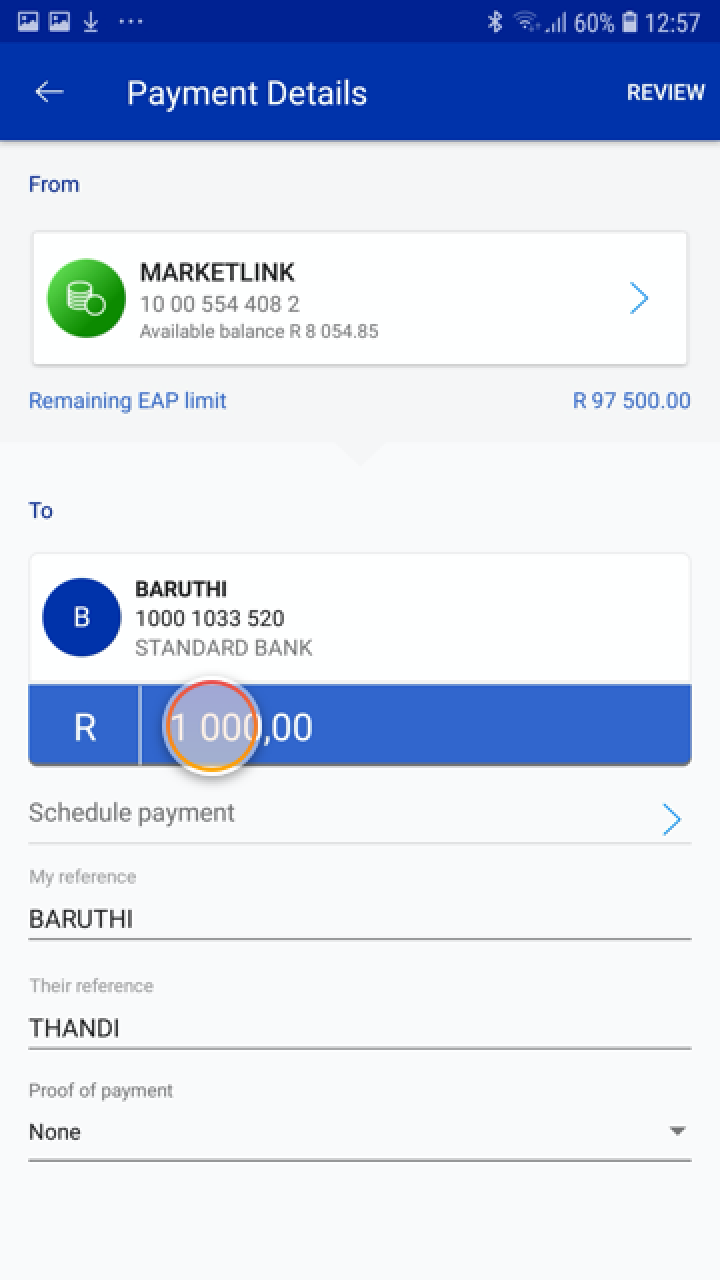Tap the back arrow in the header
Viewport: 720px width, 1280px height.
tap(49, 91)
